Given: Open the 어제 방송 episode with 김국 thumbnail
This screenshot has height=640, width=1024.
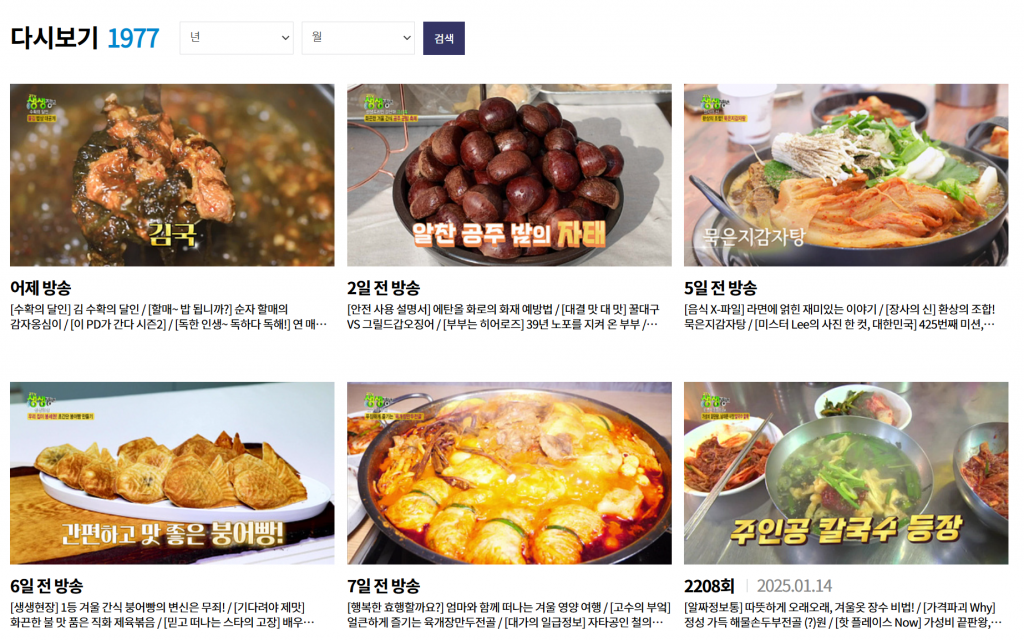Looking at the screenshot, I should (172, 175).
